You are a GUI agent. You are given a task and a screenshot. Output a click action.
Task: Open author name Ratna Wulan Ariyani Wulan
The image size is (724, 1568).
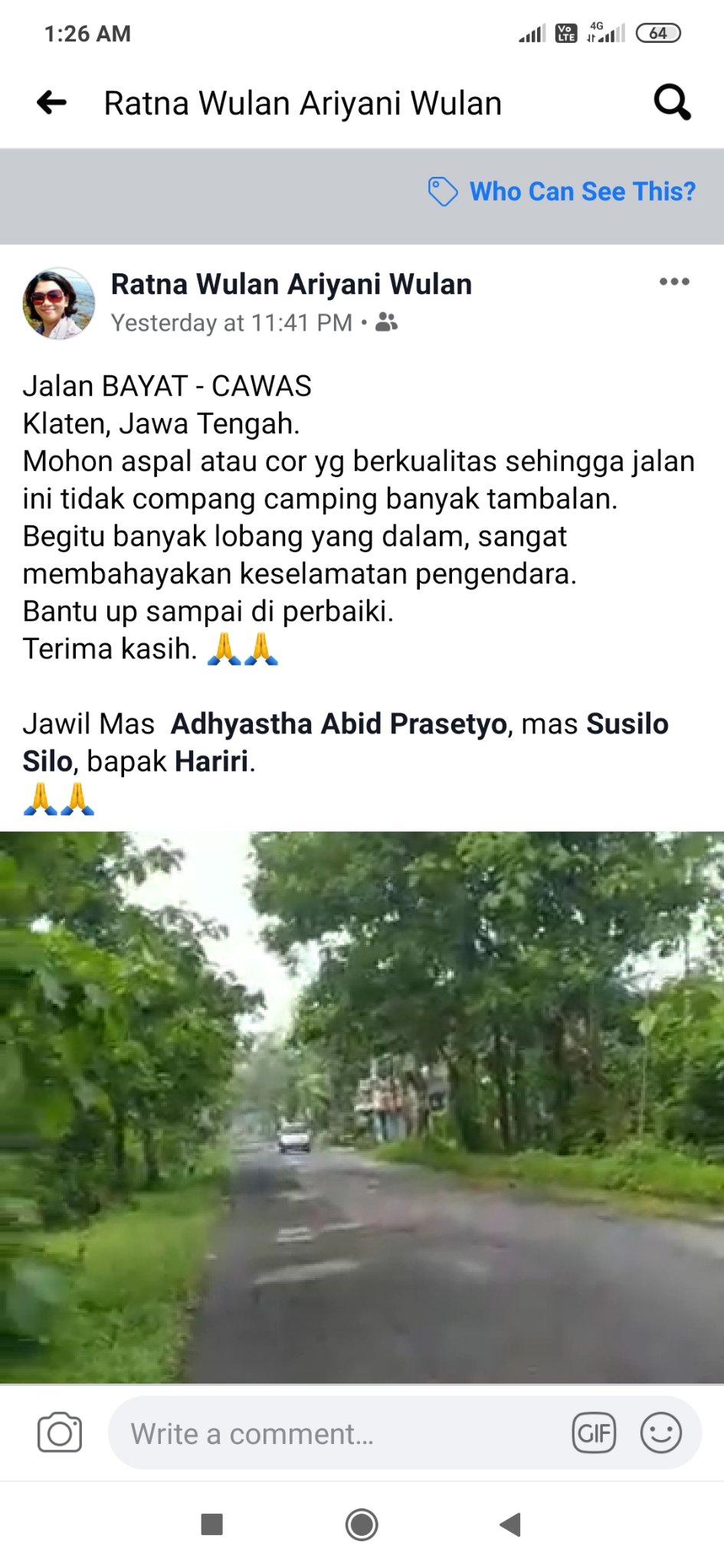(291, 284)
